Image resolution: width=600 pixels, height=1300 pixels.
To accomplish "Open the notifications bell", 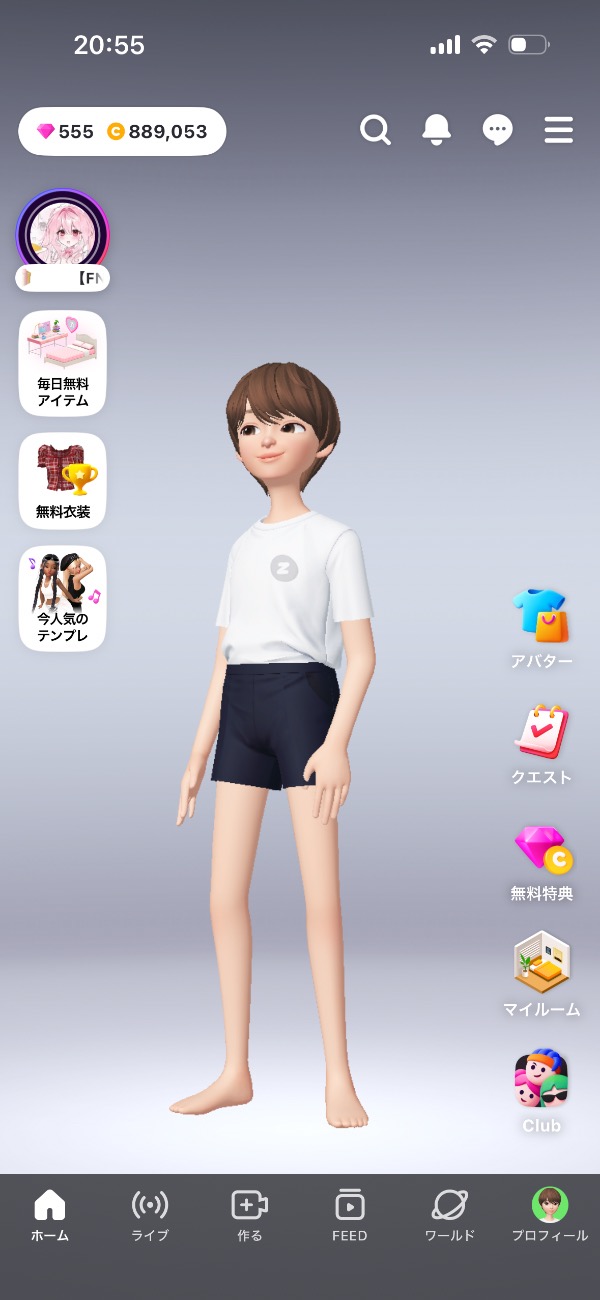I will [437, 130].
